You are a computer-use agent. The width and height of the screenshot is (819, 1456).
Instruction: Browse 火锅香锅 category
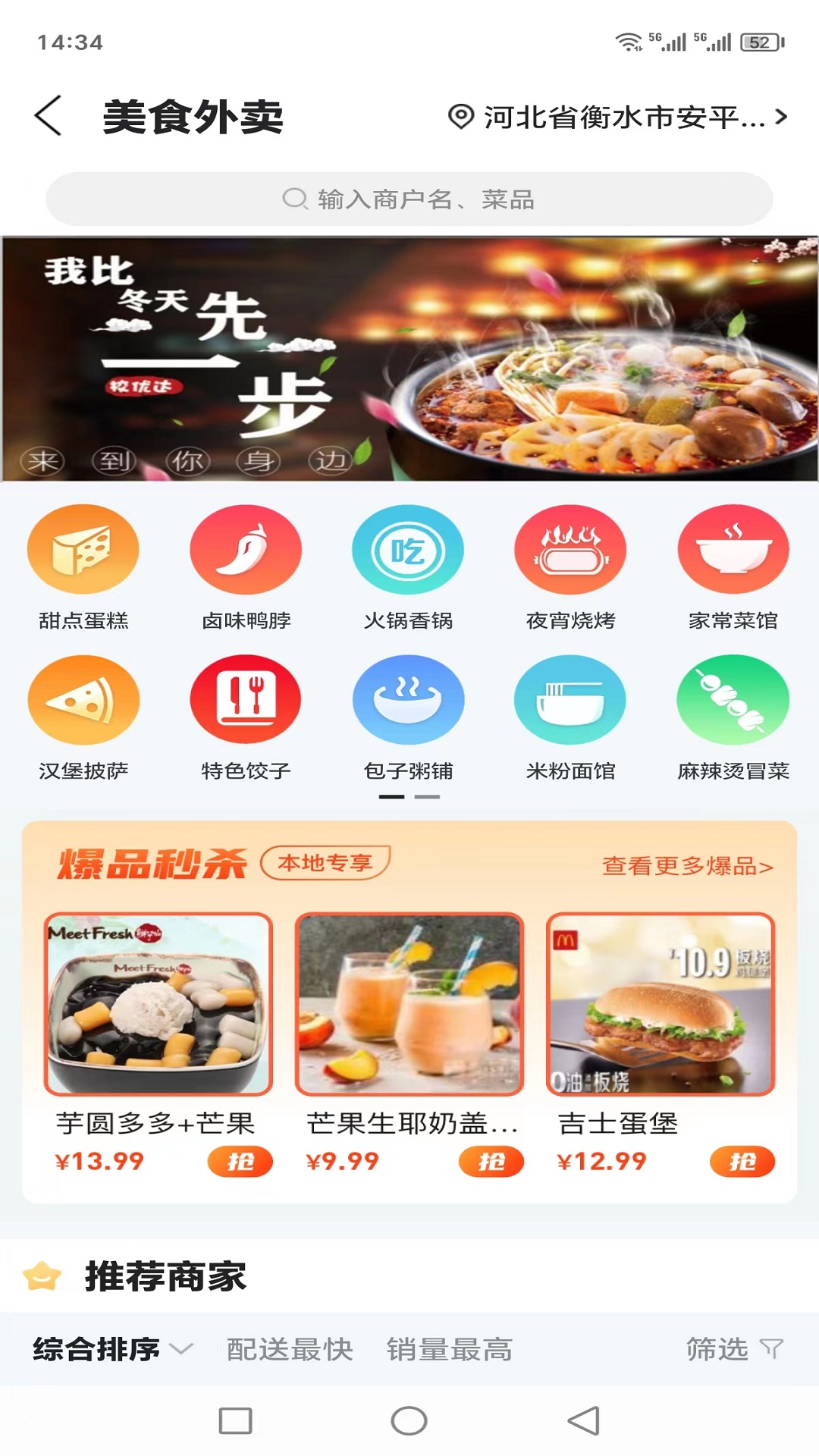click(408, 566)
